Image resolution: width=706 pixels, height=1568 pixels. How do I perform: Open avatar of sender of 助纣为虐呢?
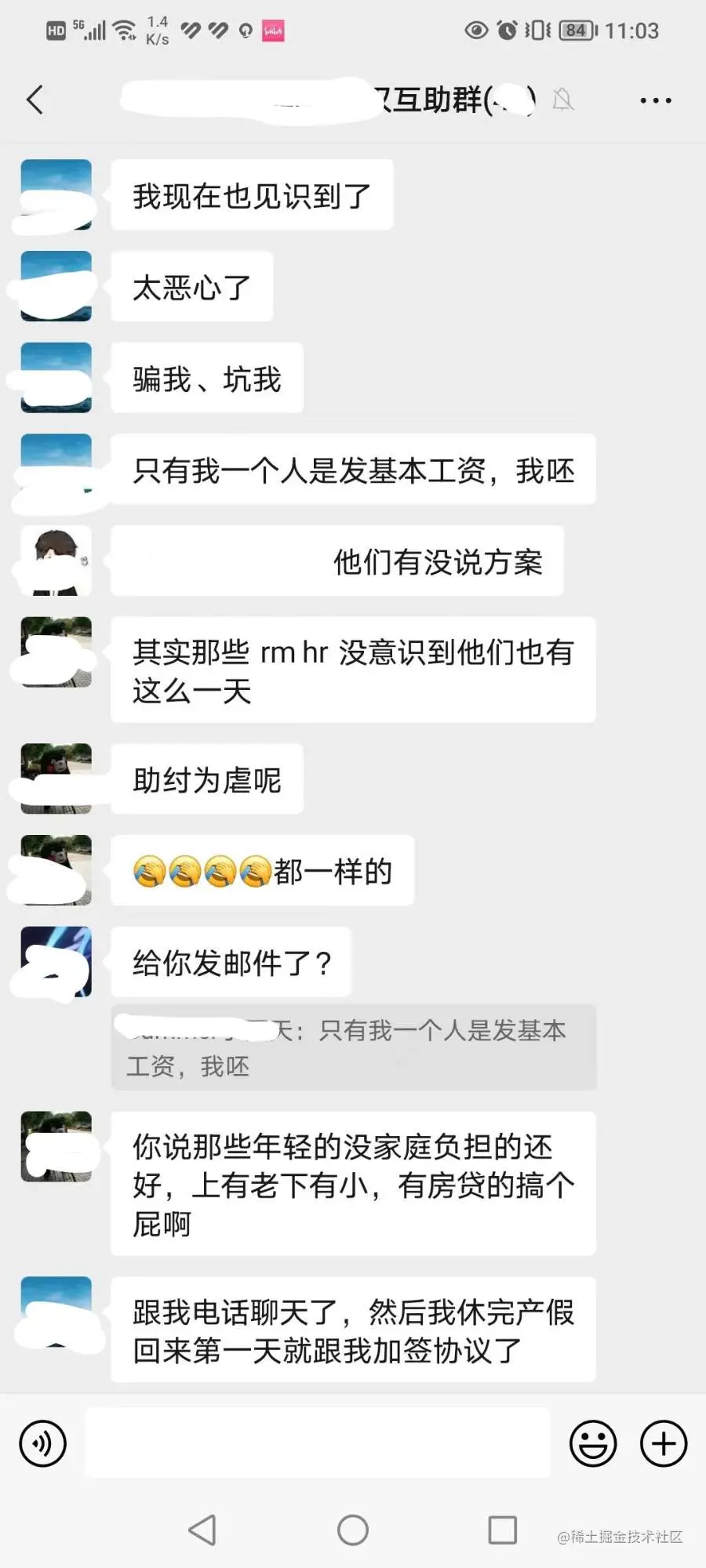(x=56, y=778)
